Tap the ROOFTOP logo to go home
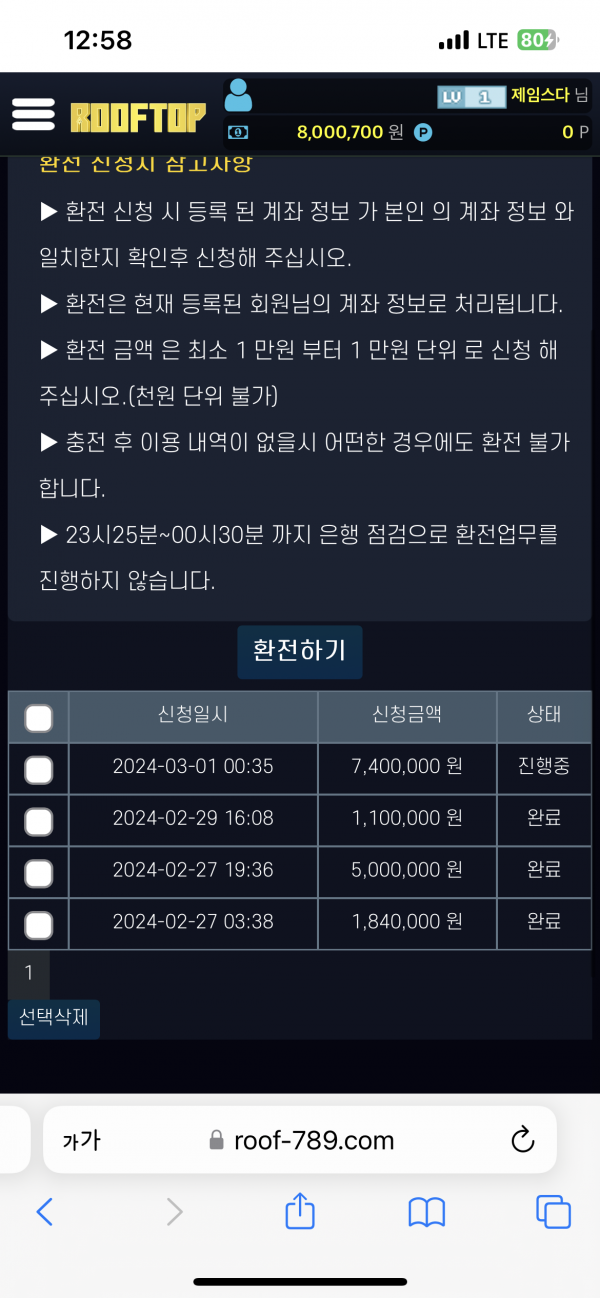The height and width of the screenshot is (1298, 600). 138,117
